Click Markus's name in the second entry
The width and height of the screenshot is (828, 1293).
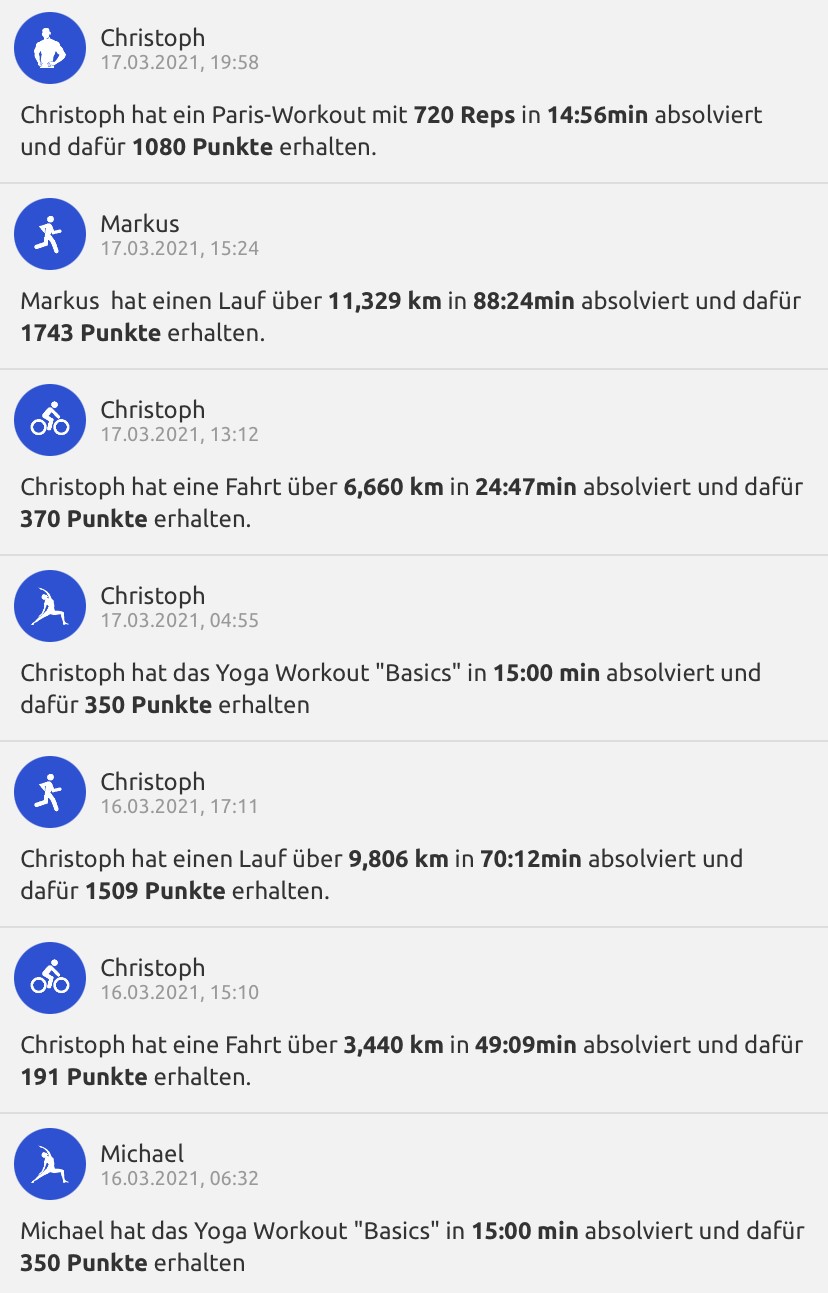[138, 222]
